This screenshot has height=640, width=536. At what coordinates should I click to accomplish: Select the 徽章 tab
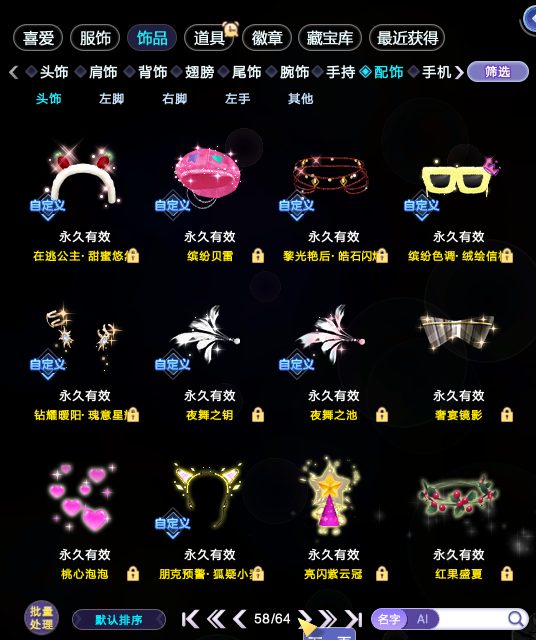coord(267,38)
